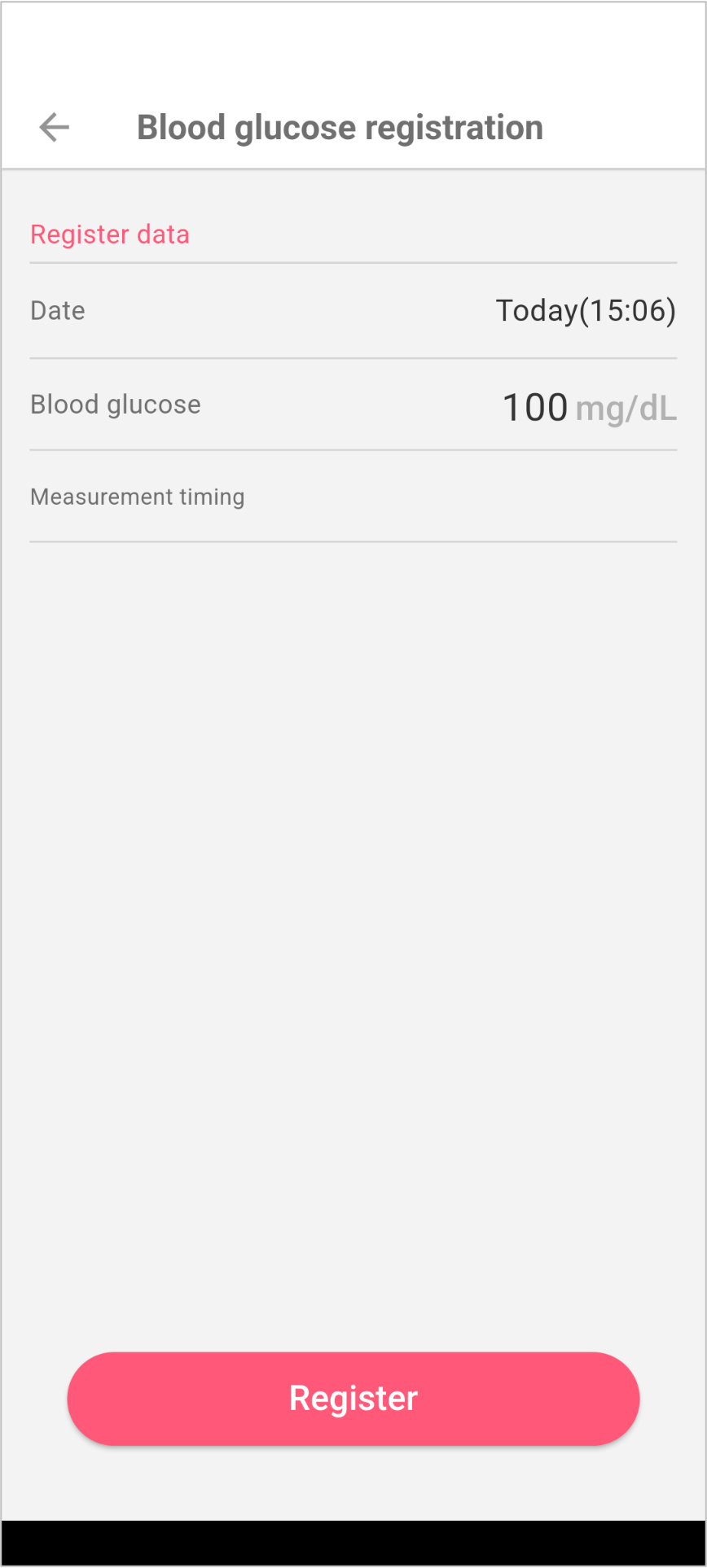Edit the blood glucose value of 100

click(534, 407)
